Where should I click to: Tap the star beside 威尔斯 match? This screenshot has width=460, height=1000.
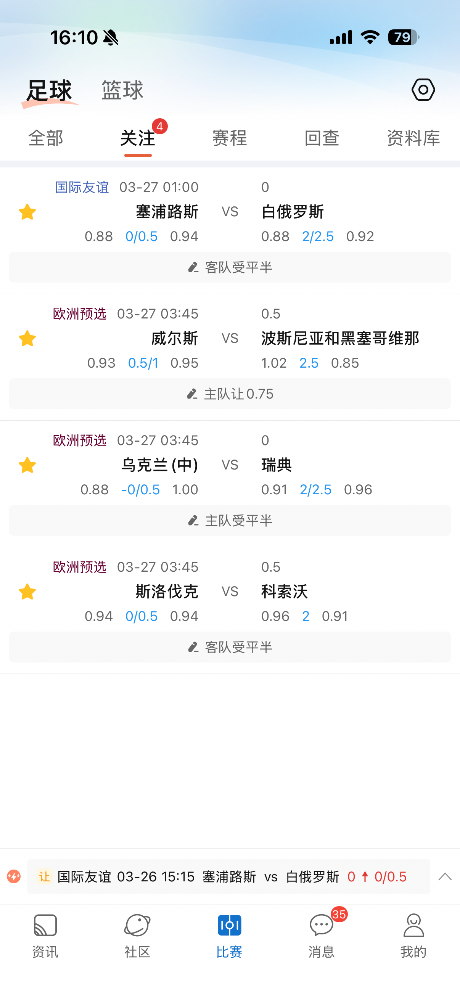pyautogui.click(x=27, y=339)
